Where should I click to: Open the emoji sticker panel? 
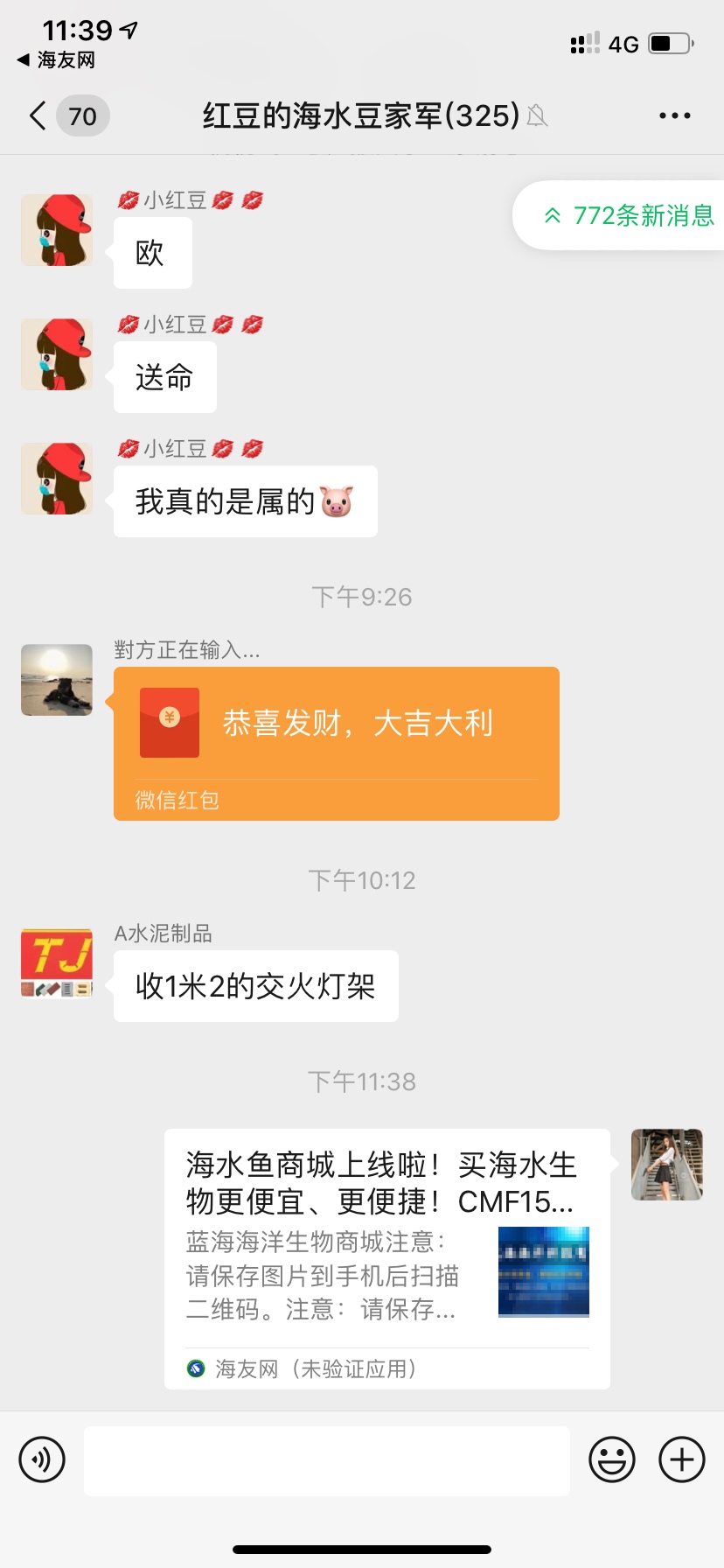612,1459
